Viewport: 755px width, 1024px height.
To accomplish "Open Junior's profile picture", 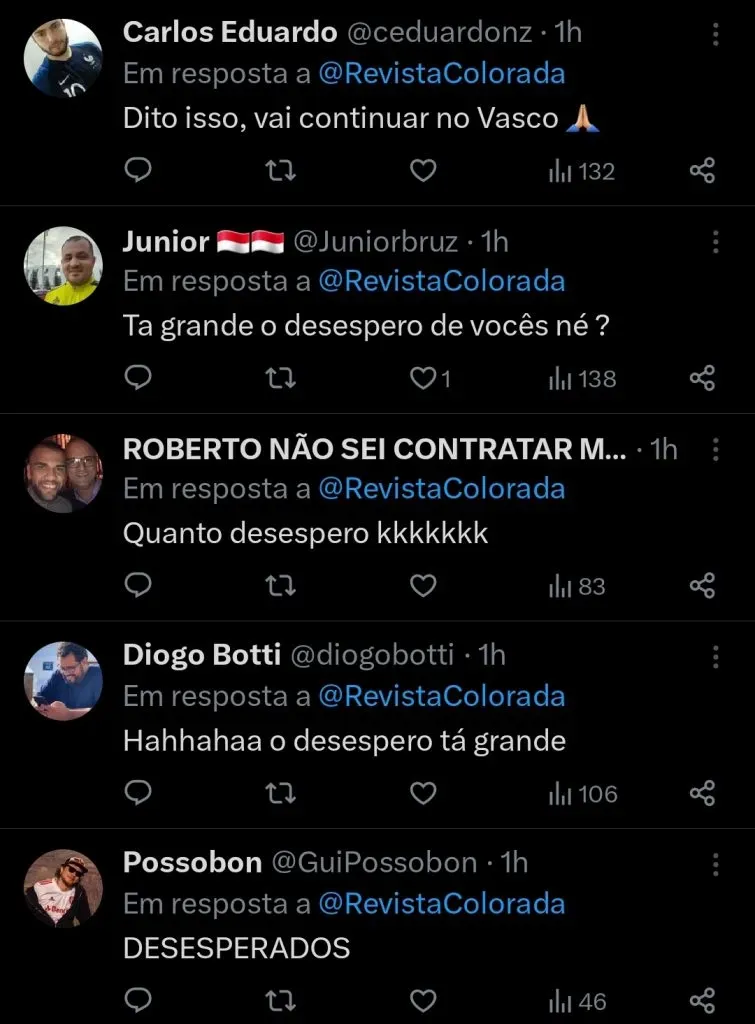I will 63,265.
